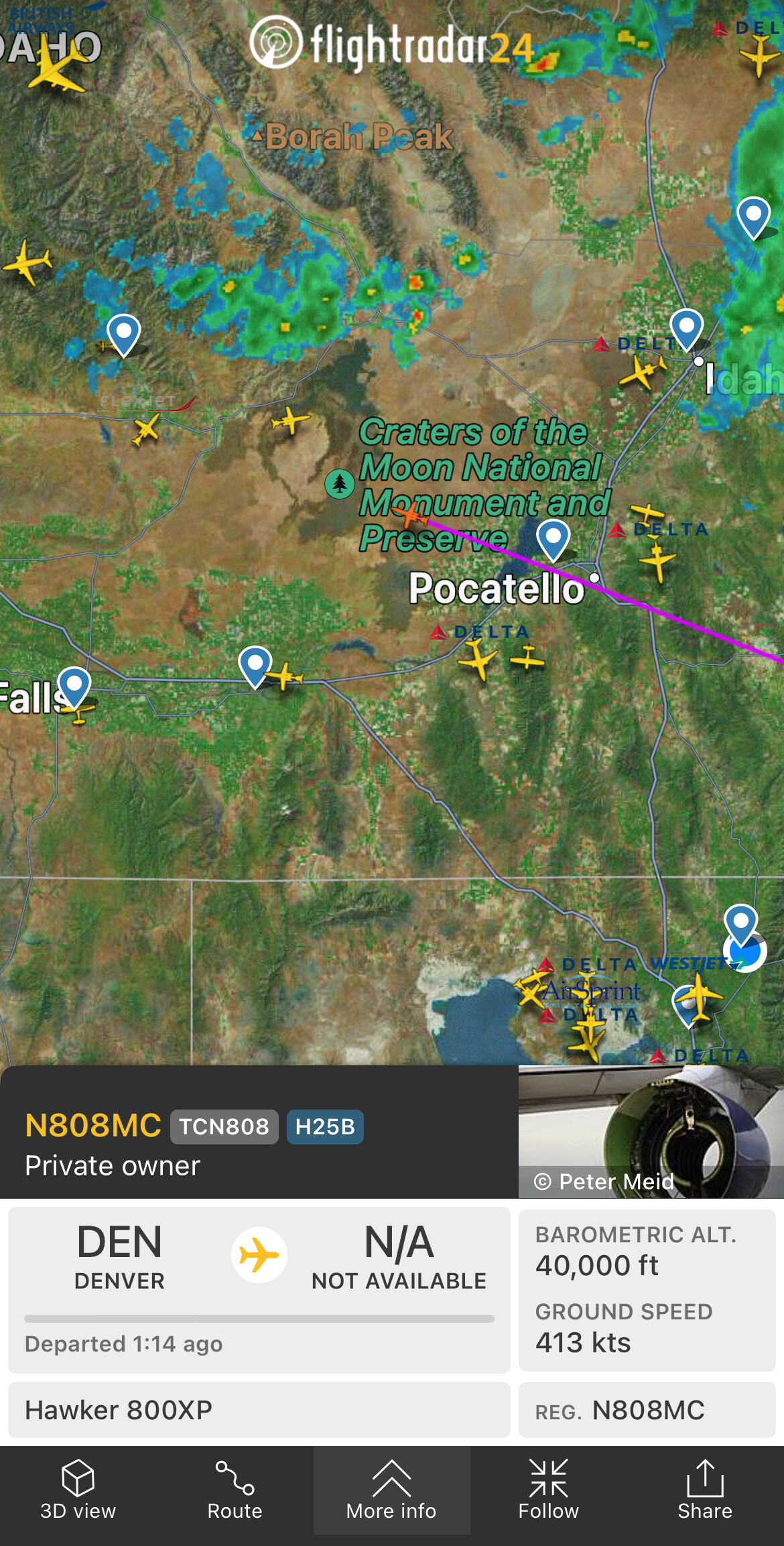784x1546 pixels.
Task: Select the WestJet plane on the map
Action: point(698,996)
